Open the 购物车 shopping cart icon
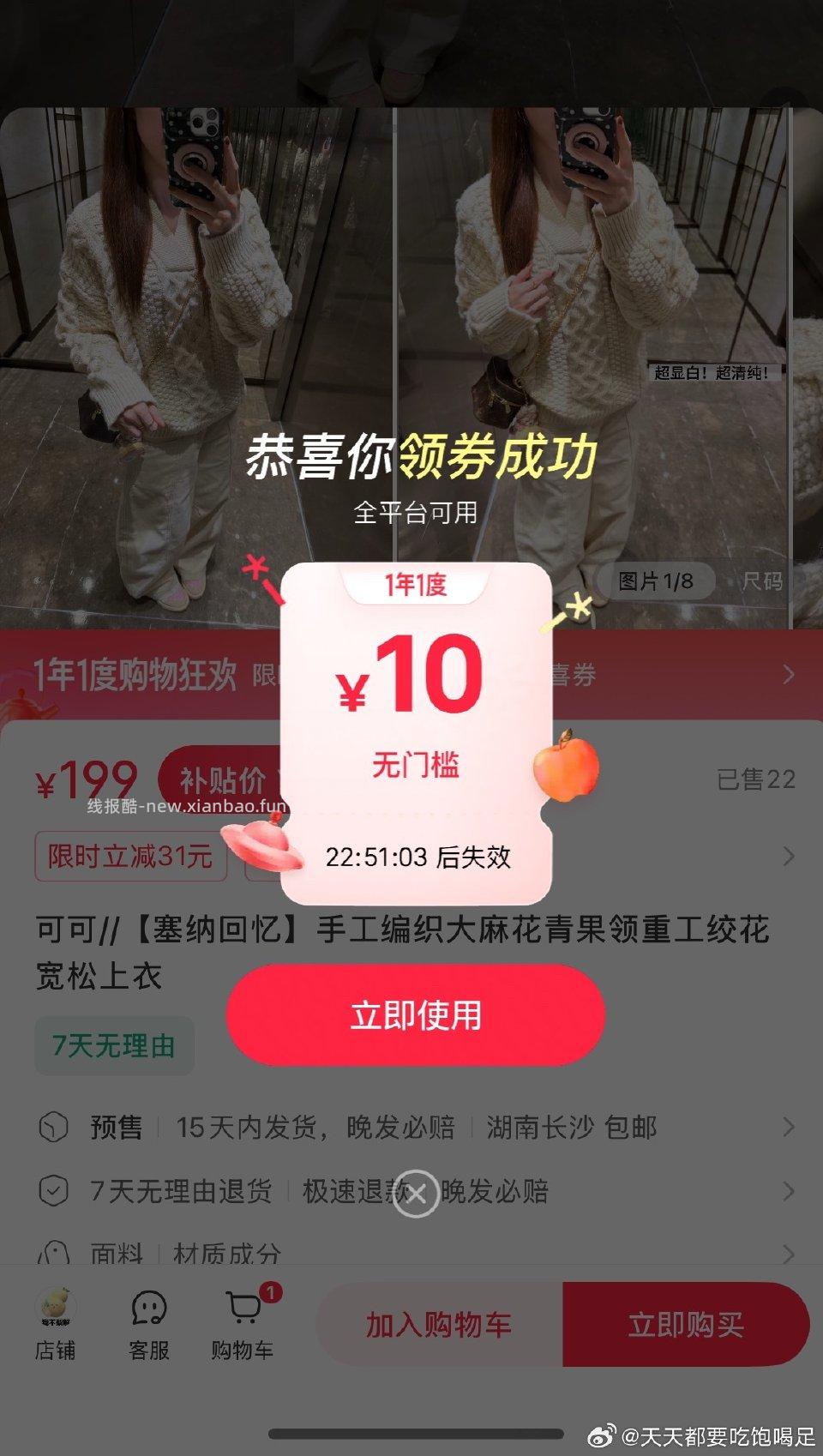Viewport: 823px width, 1456px height. point(241,1308)
